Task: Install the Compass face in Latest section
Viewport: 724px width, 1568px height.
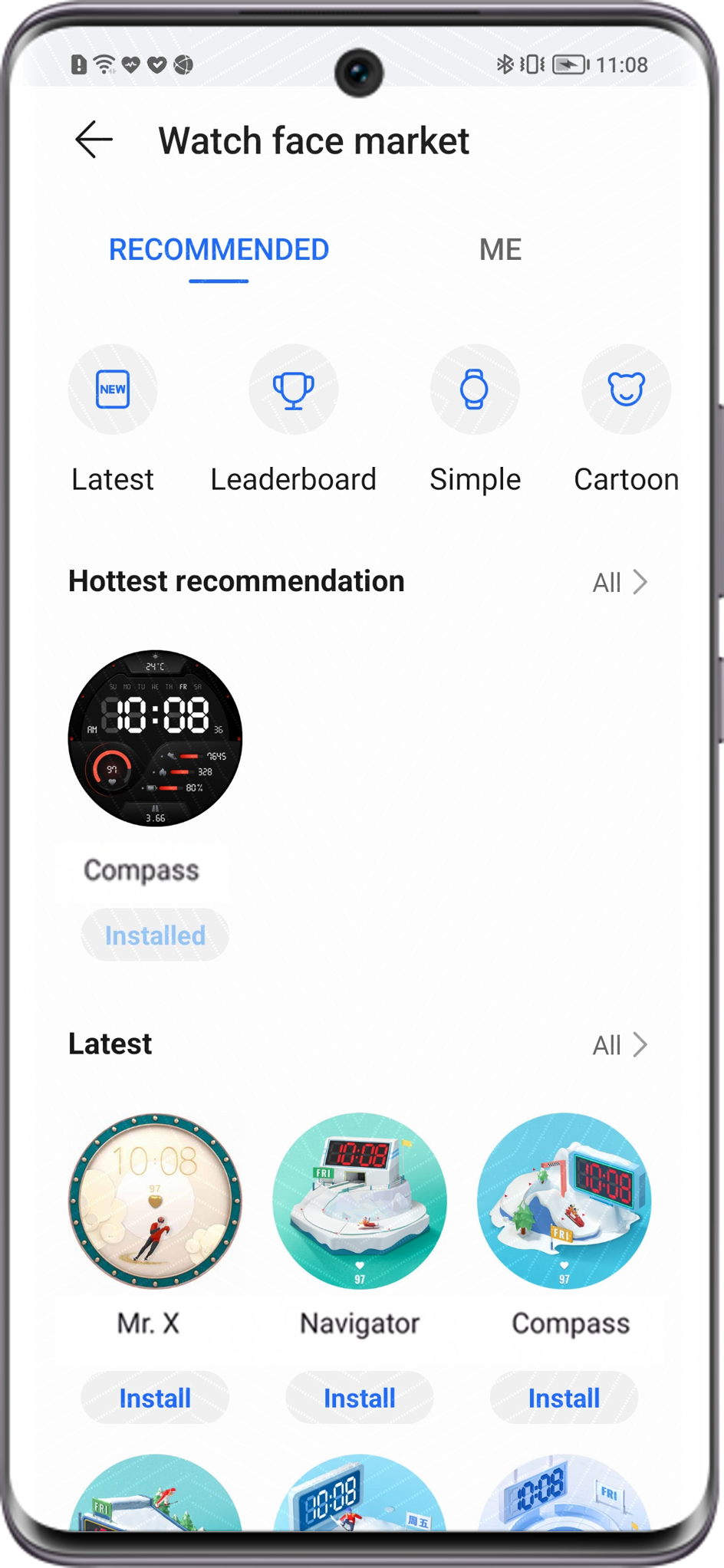Action: point(564,1398)
